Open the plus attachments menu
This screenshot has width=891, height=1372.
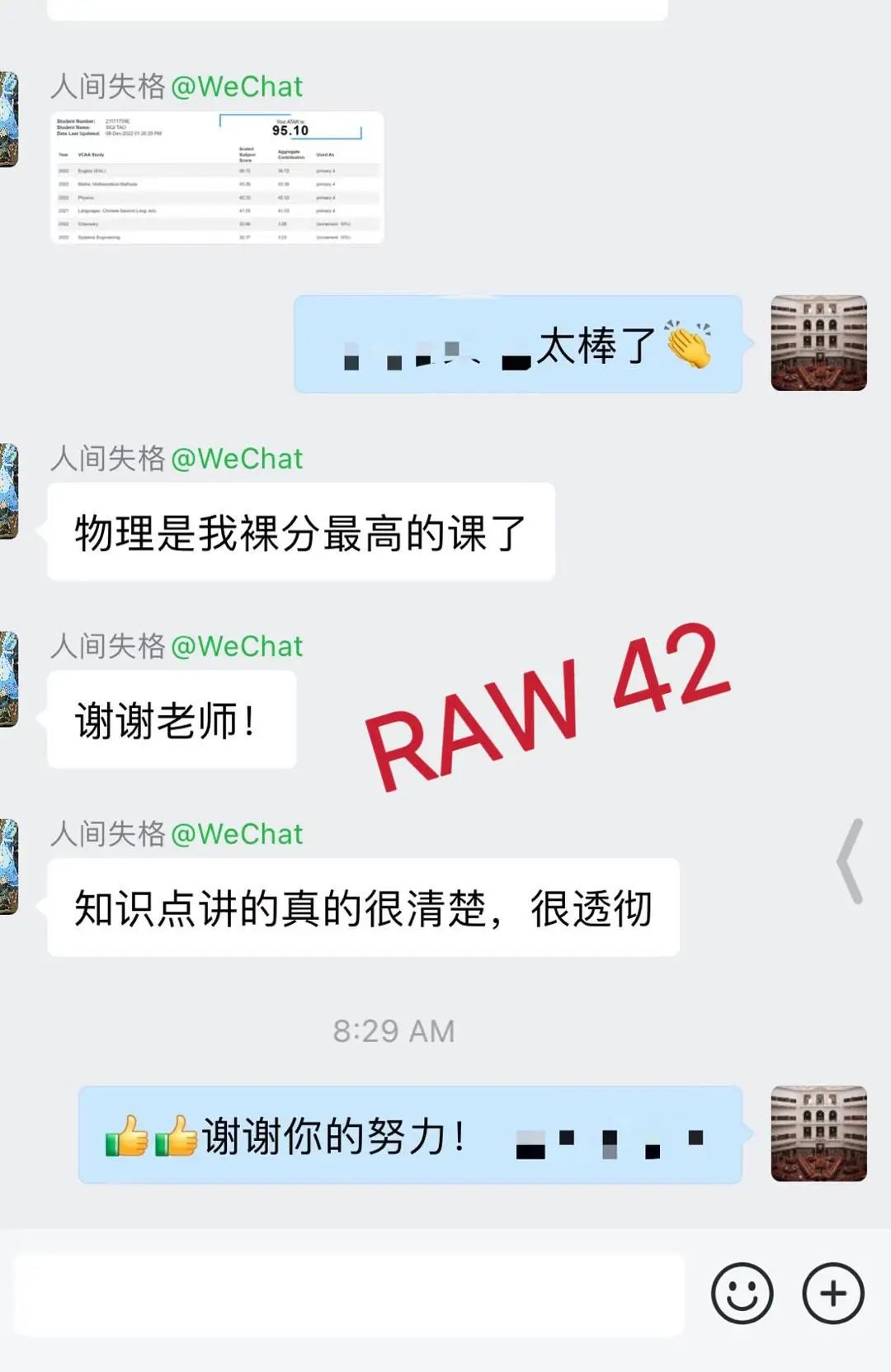[833, 1293]
